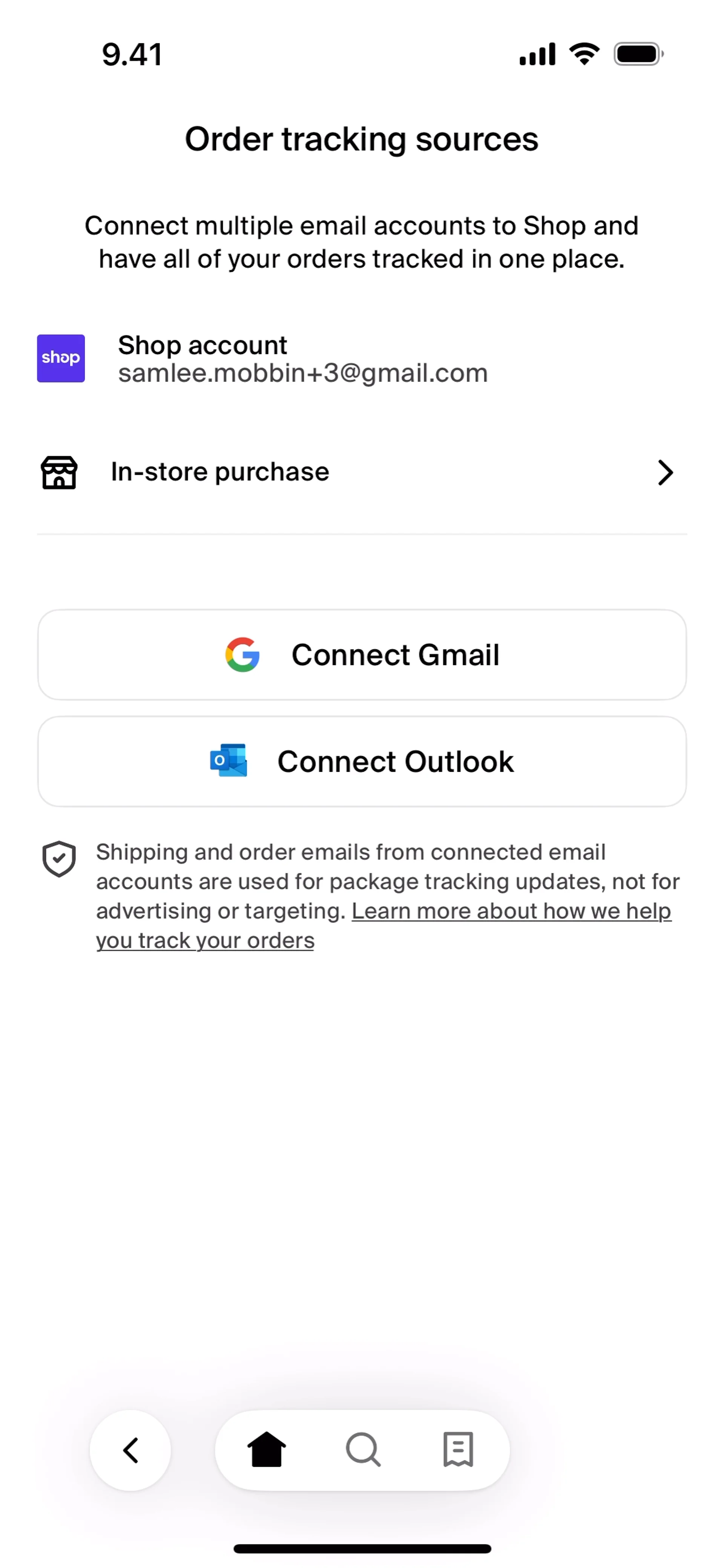The image size is (724, 1568).
Task: Switch to the Home tab
Action: pyautogui.click(x=266, y=1450)
